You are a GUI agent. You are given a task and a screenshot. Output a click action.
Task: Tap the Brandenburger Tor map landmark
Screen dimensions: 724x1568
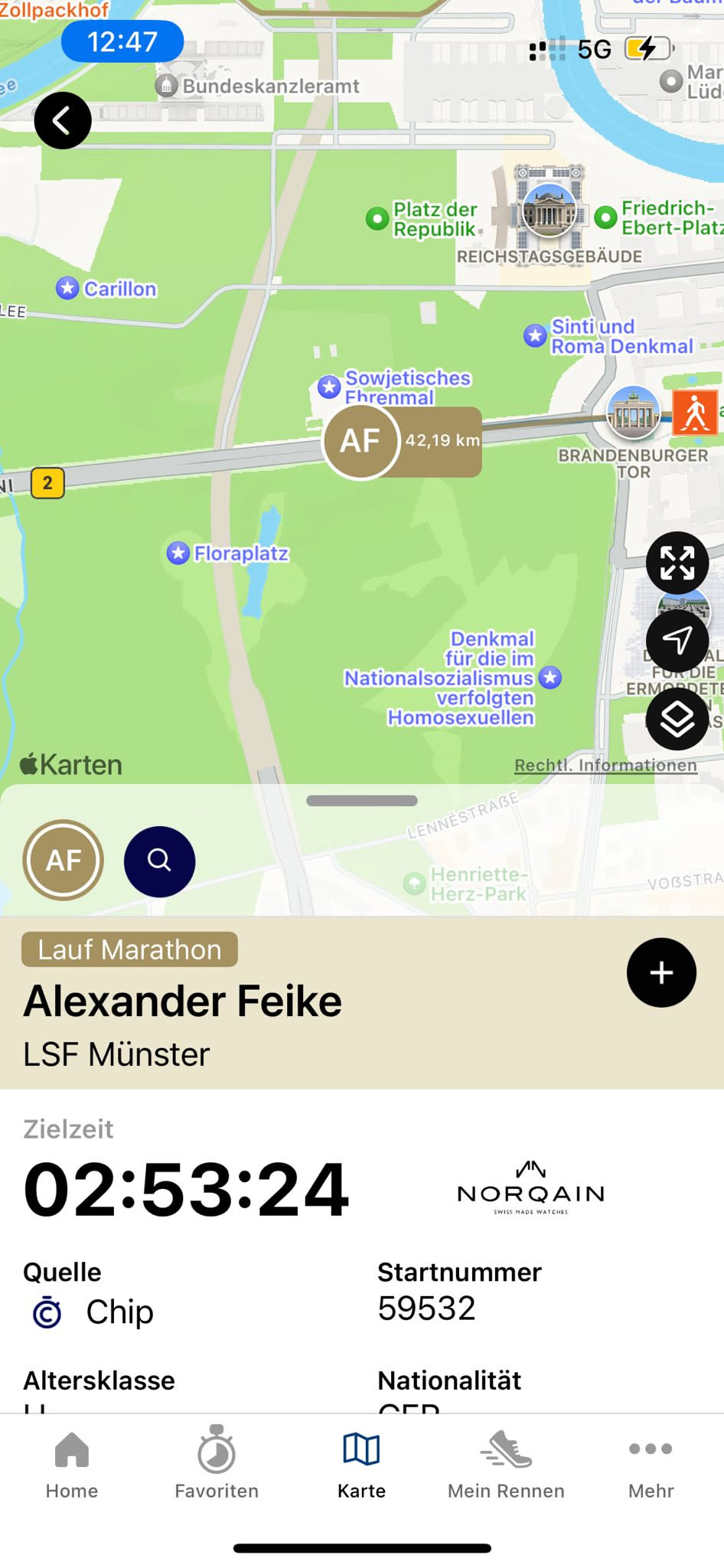[x=633, y=413]
